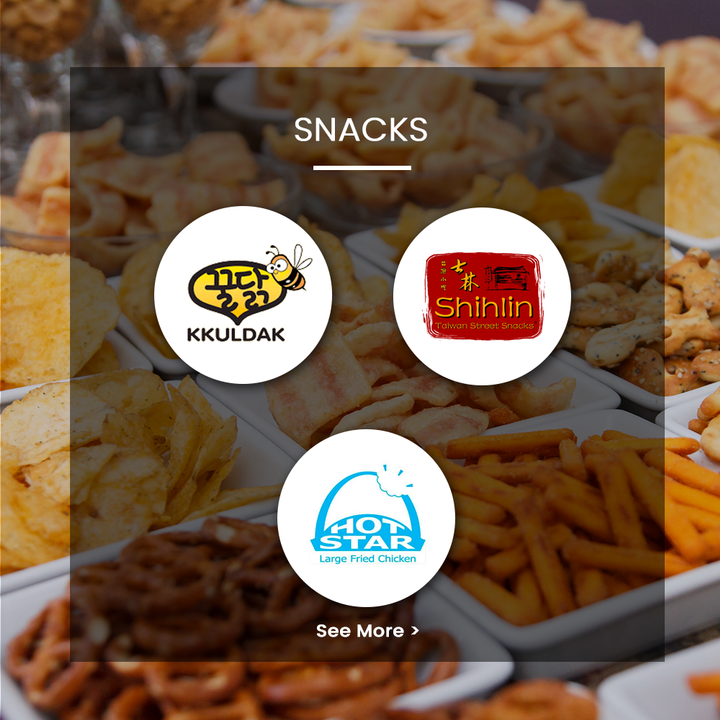Open Shihlin Taiwan Street Snacks
The image size is (720, 720).
(481, 295)
